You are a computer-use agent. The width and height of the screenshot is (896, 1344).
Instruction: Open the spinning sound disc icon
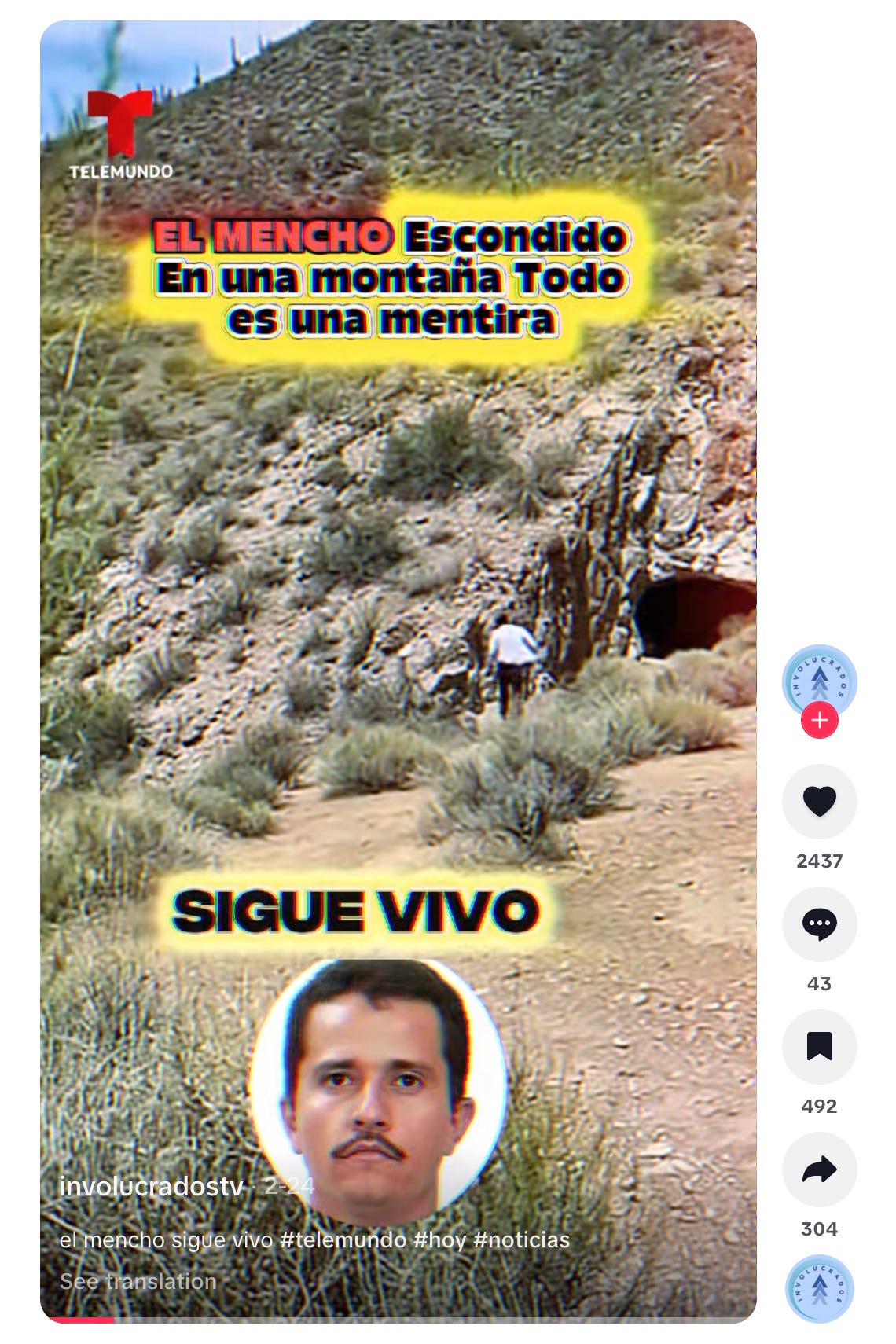(x=819, y=1289)
